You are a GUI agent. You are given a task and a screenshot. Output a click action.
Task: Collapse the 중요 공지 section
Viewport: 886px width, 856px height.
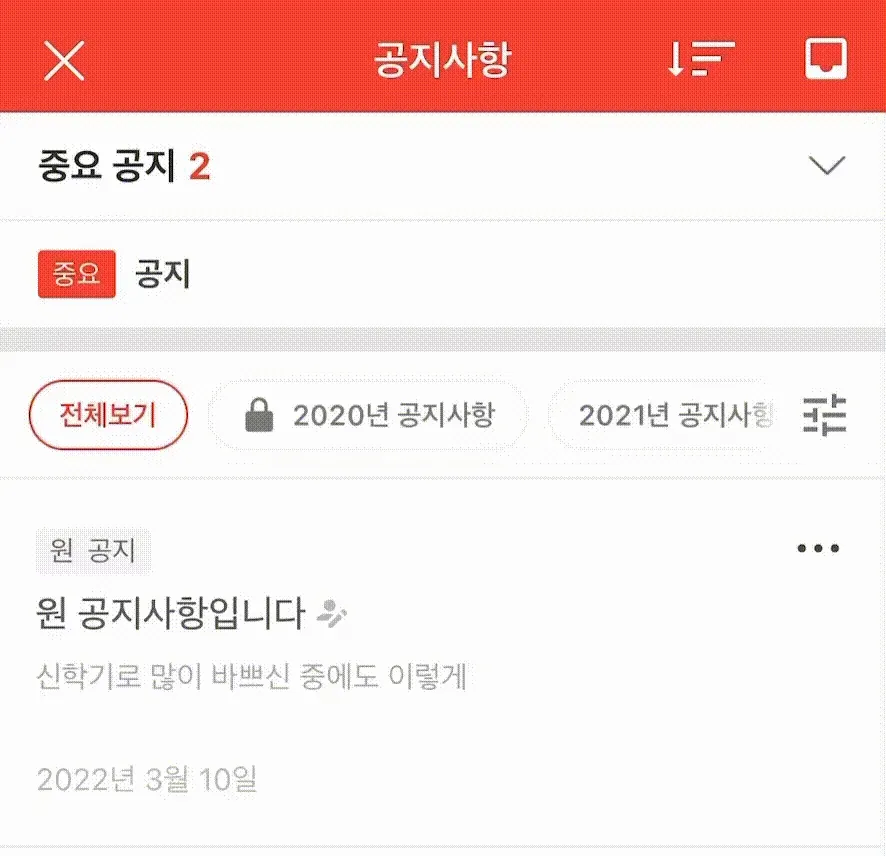point(827,166)
